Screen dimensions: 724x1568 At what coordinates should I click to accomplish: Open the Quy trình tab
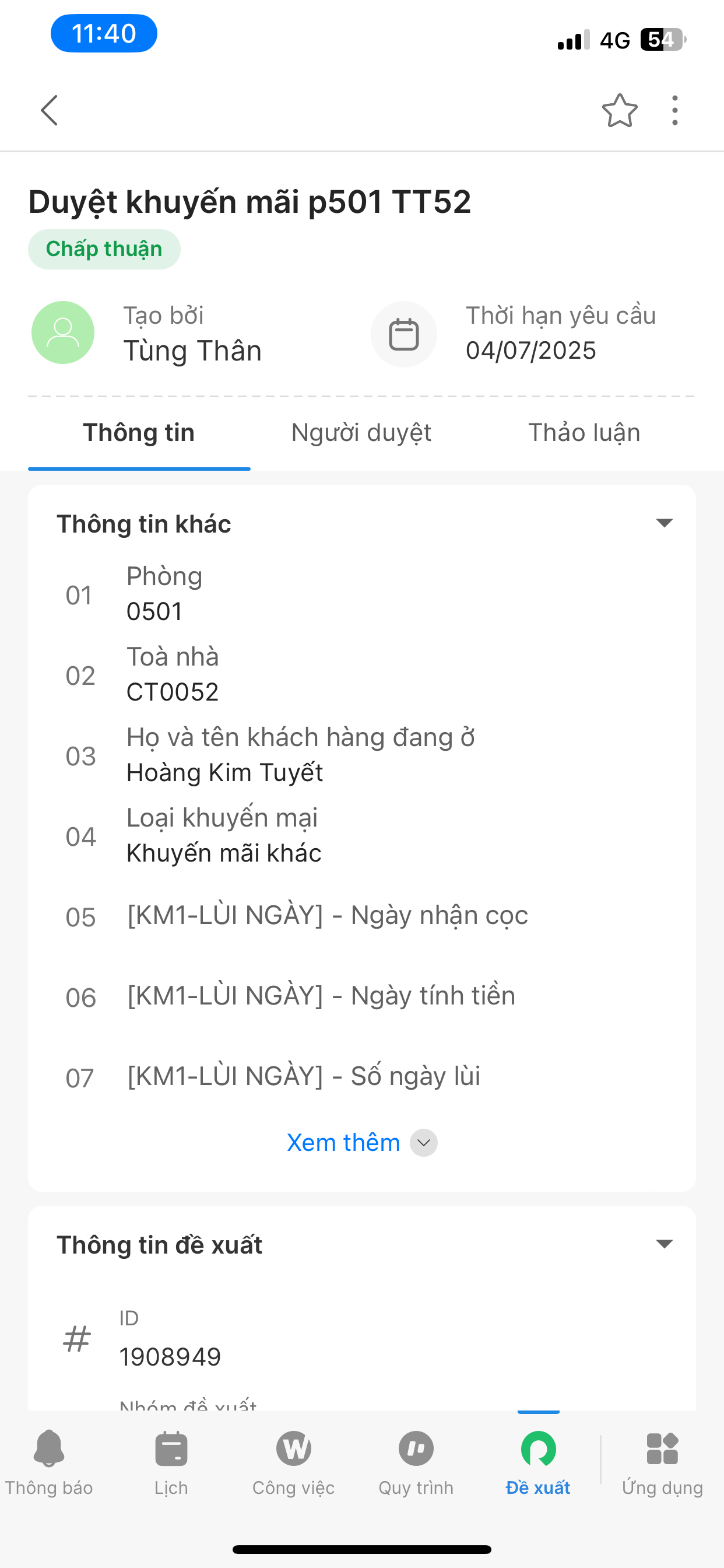[416, 1461]
